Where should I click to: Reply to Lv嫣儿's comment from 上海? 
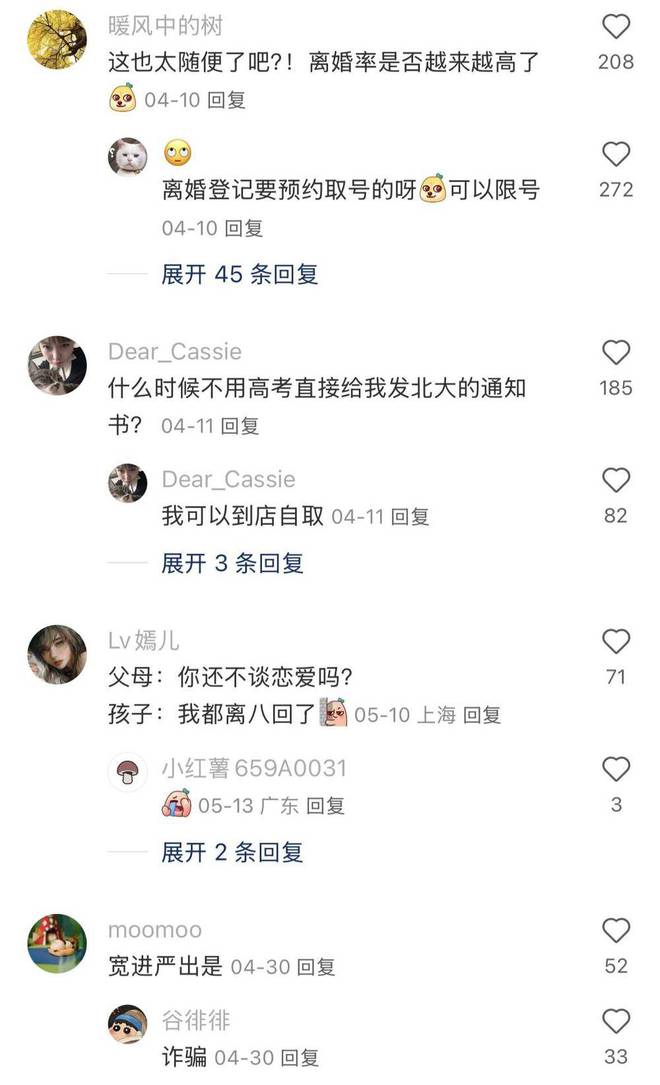point(482,715)
